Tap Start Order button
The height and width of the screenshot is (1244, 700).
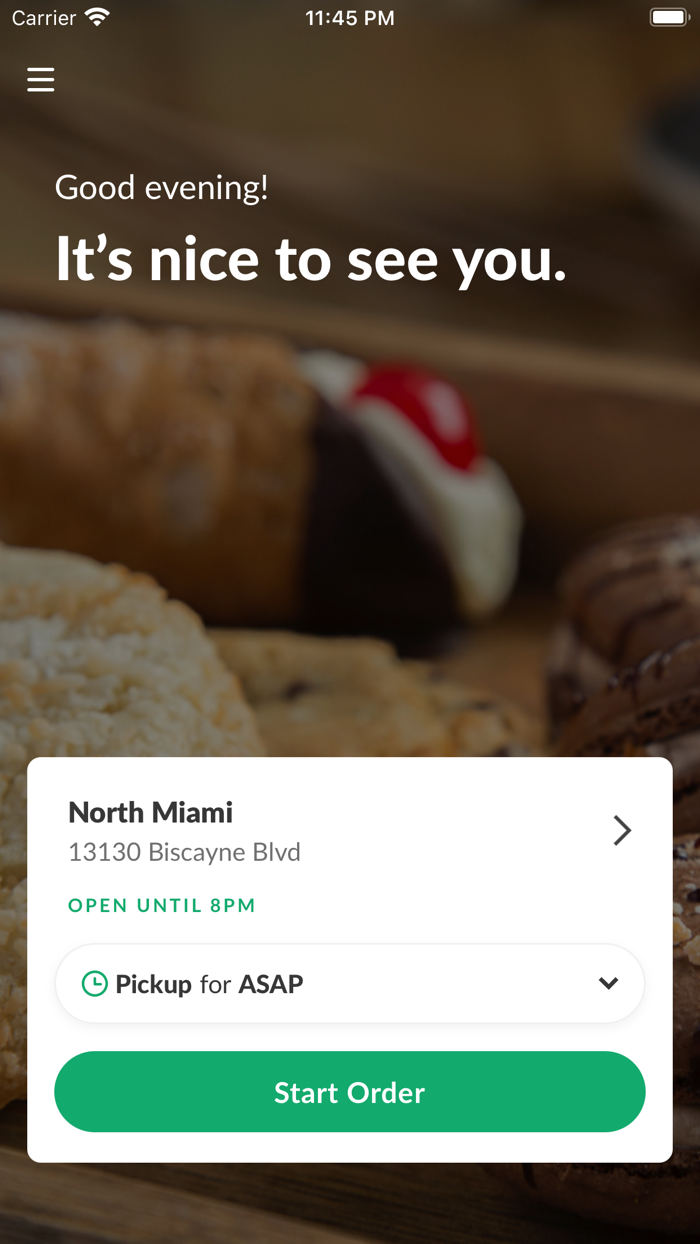(349, 1092)
